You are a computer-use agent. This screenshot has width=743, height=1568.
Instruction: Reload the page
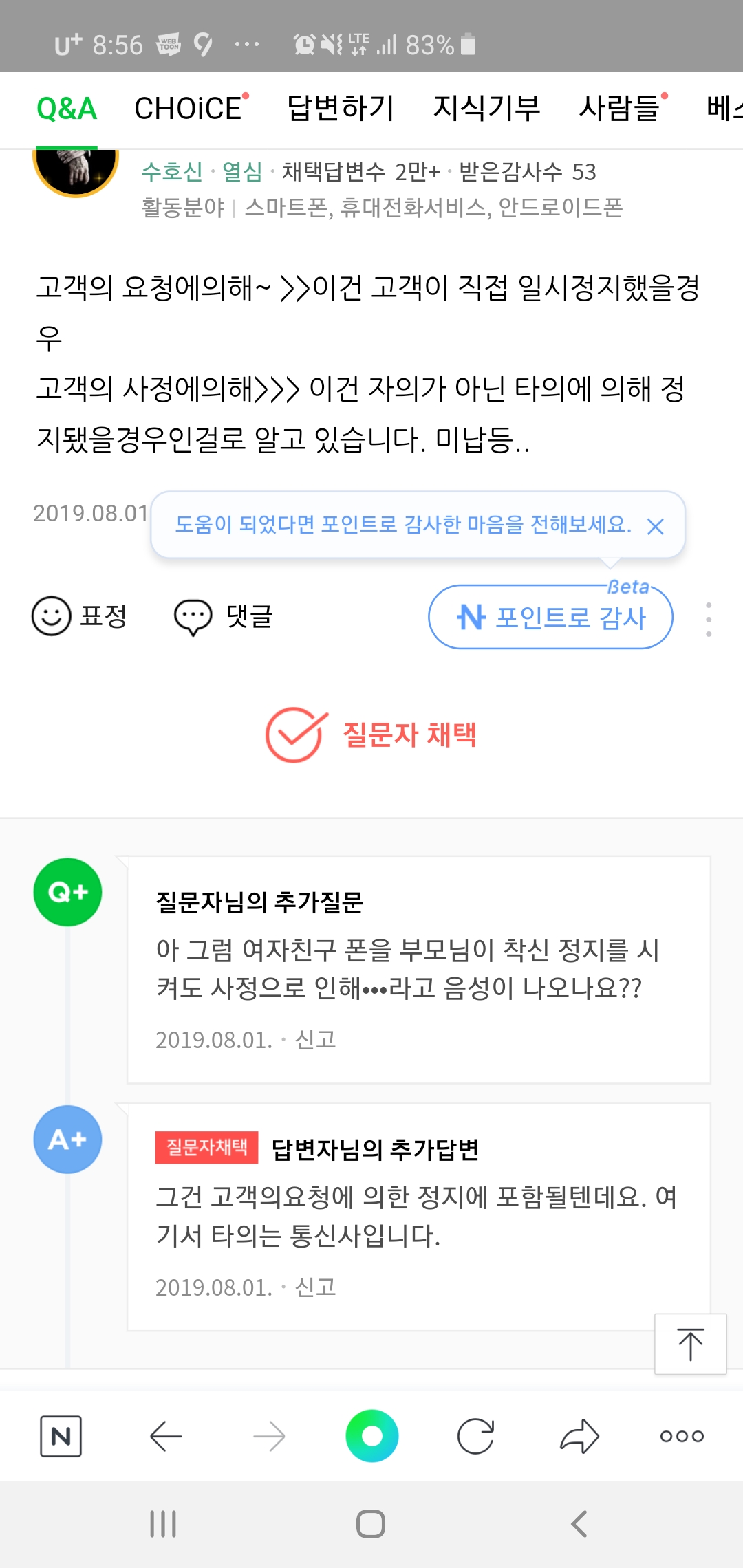coord(475,1436)
